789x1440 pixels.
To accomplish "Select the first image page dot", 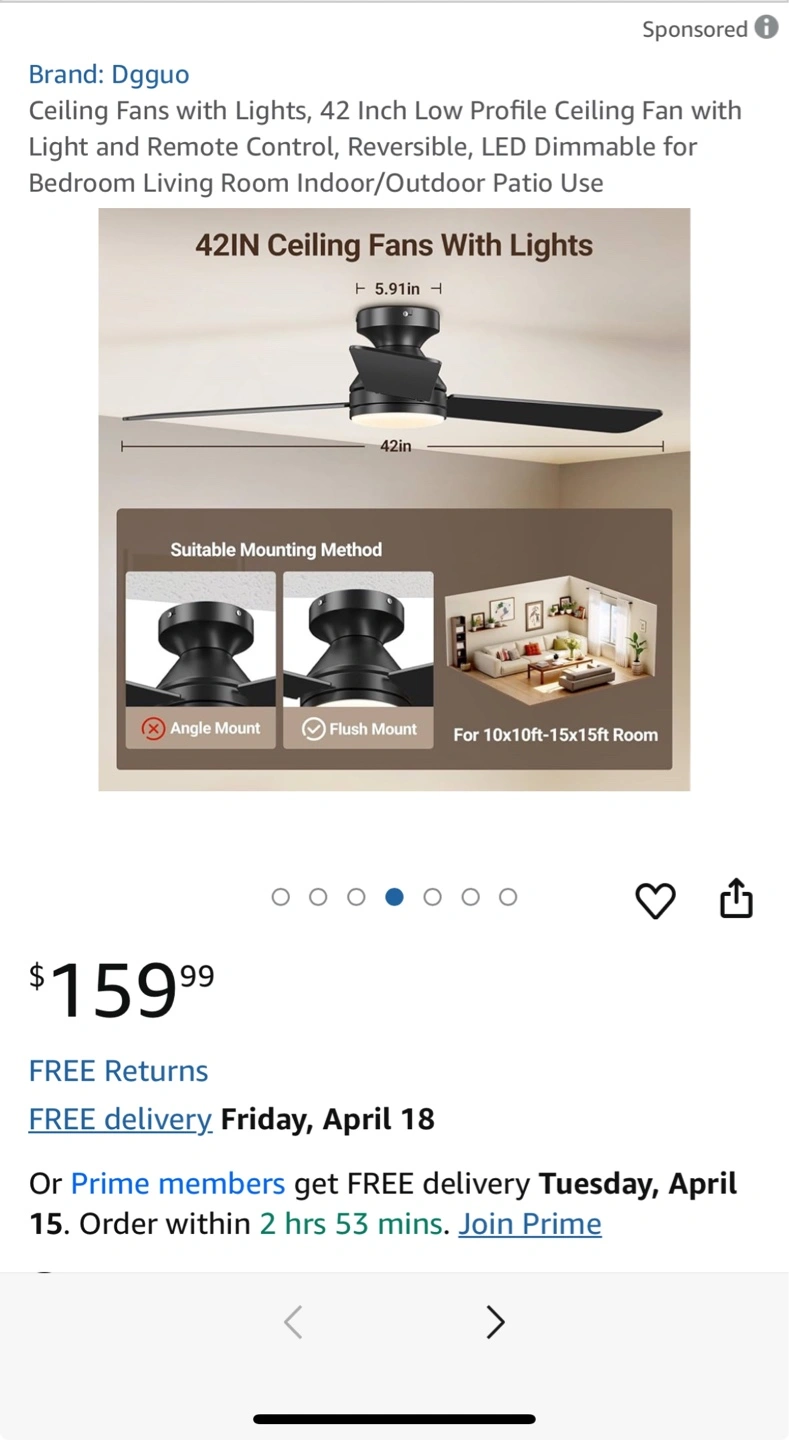I will (x=280, y=897).
